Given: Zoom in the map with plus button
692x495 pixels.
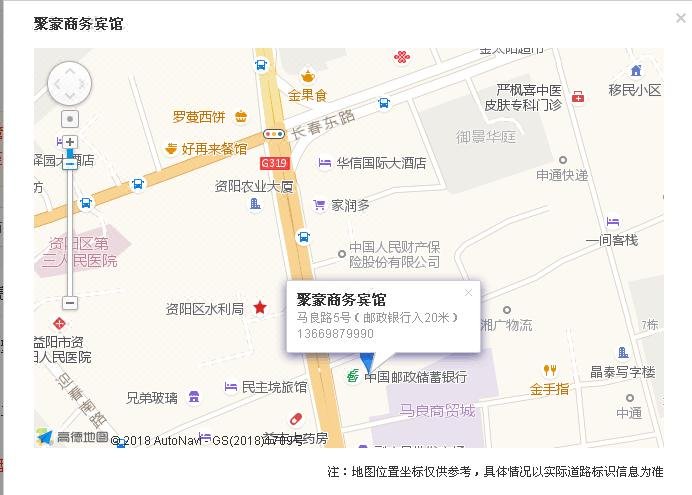Looking at the screenshot, I should [70, 143].
